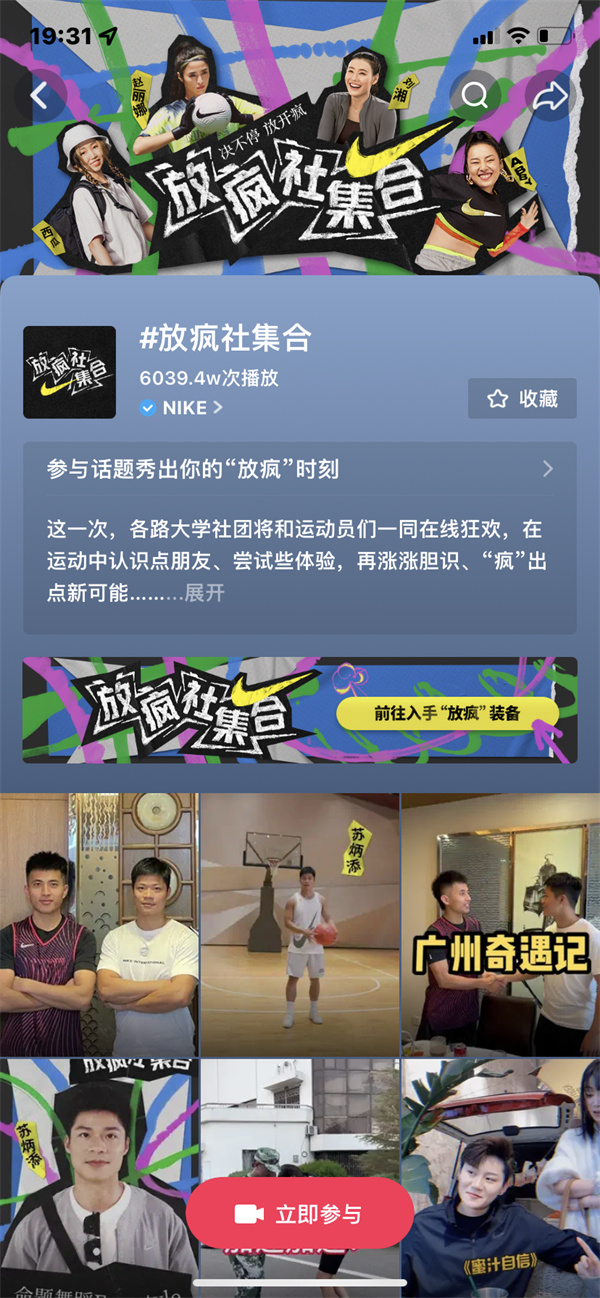Tap 立即参与 to join the challenge

pos(299,1214)
